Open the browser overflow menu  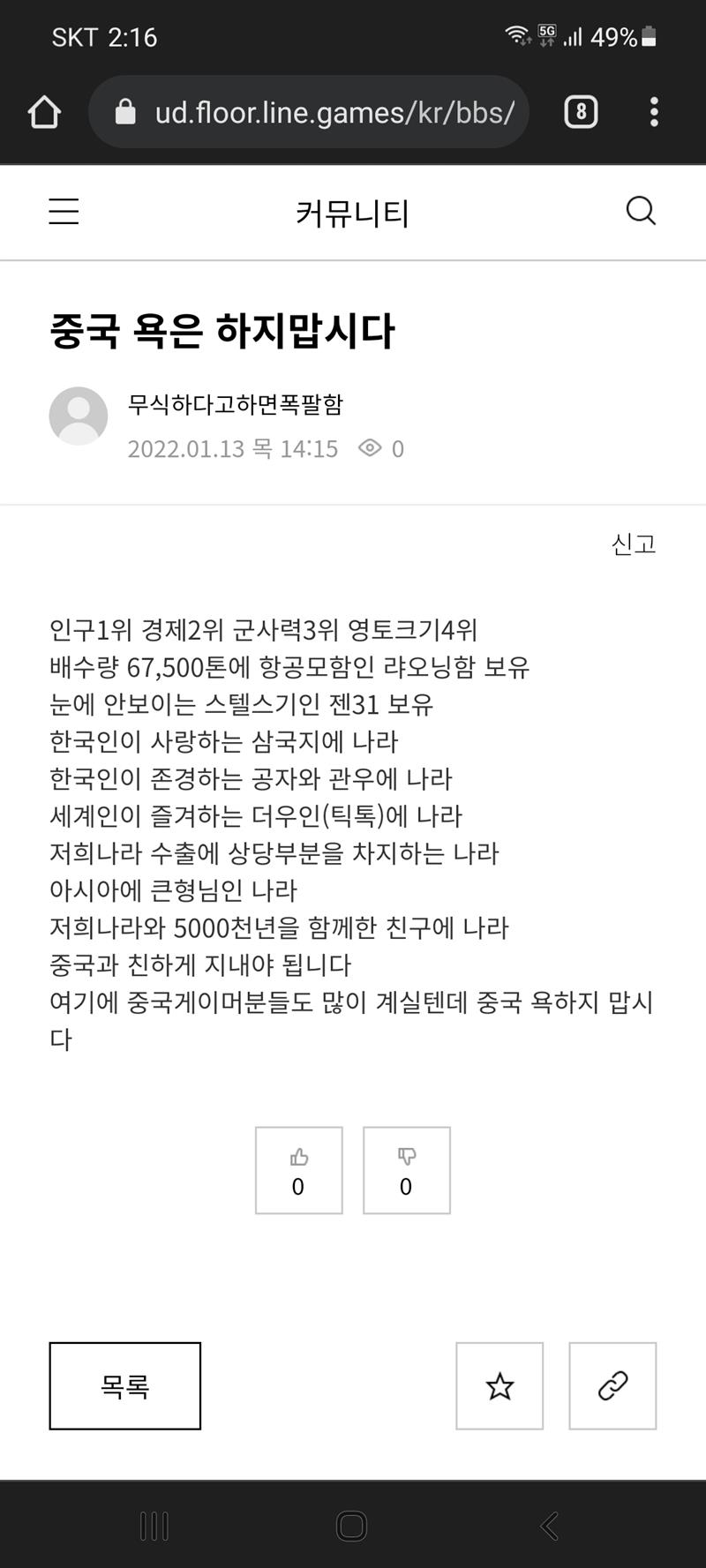[x=654, y=112]
